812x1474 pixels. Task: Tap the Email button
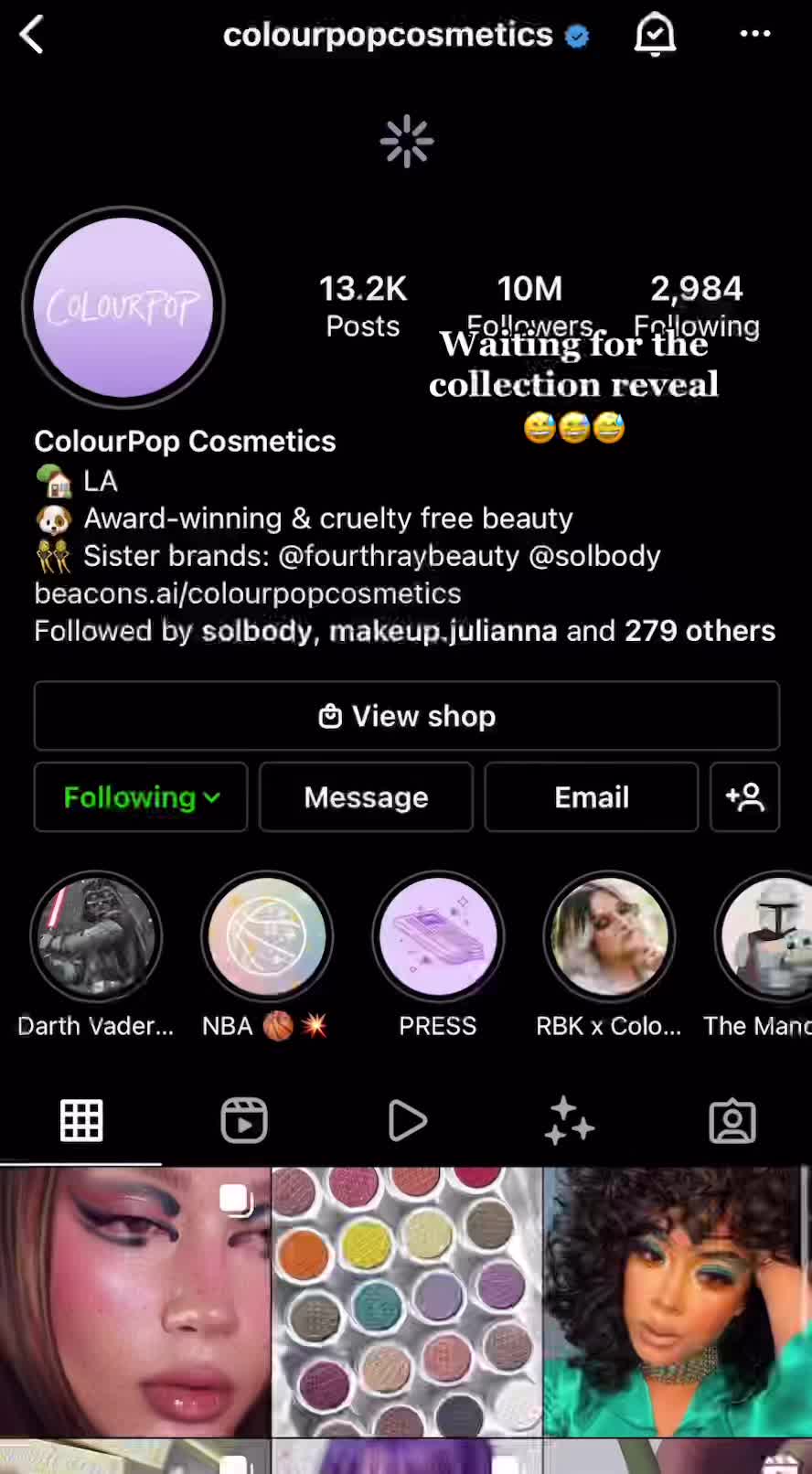[591, 797]
